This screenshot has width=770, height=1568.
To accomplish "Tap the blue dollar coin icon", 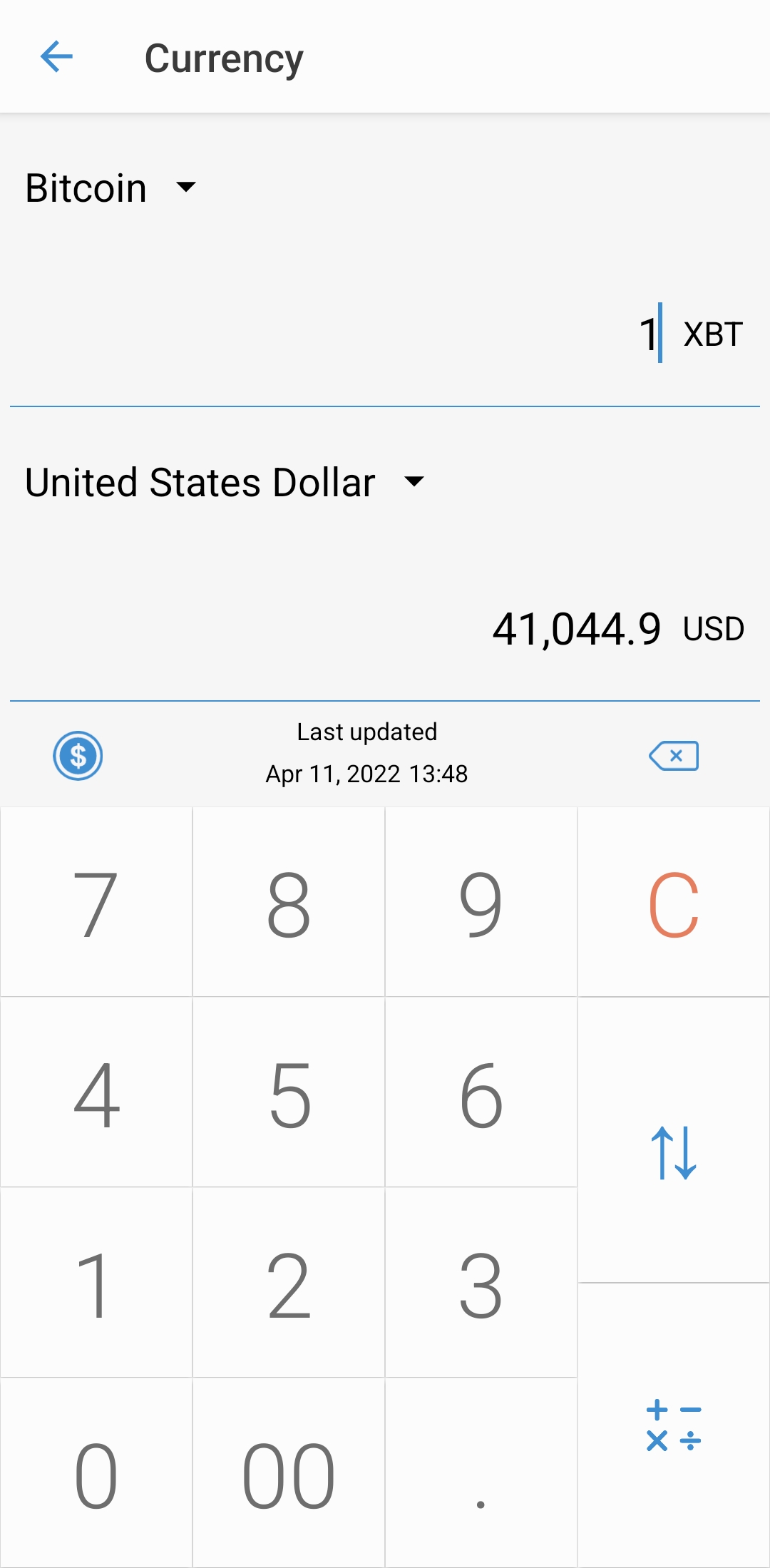I will [78, 755].
